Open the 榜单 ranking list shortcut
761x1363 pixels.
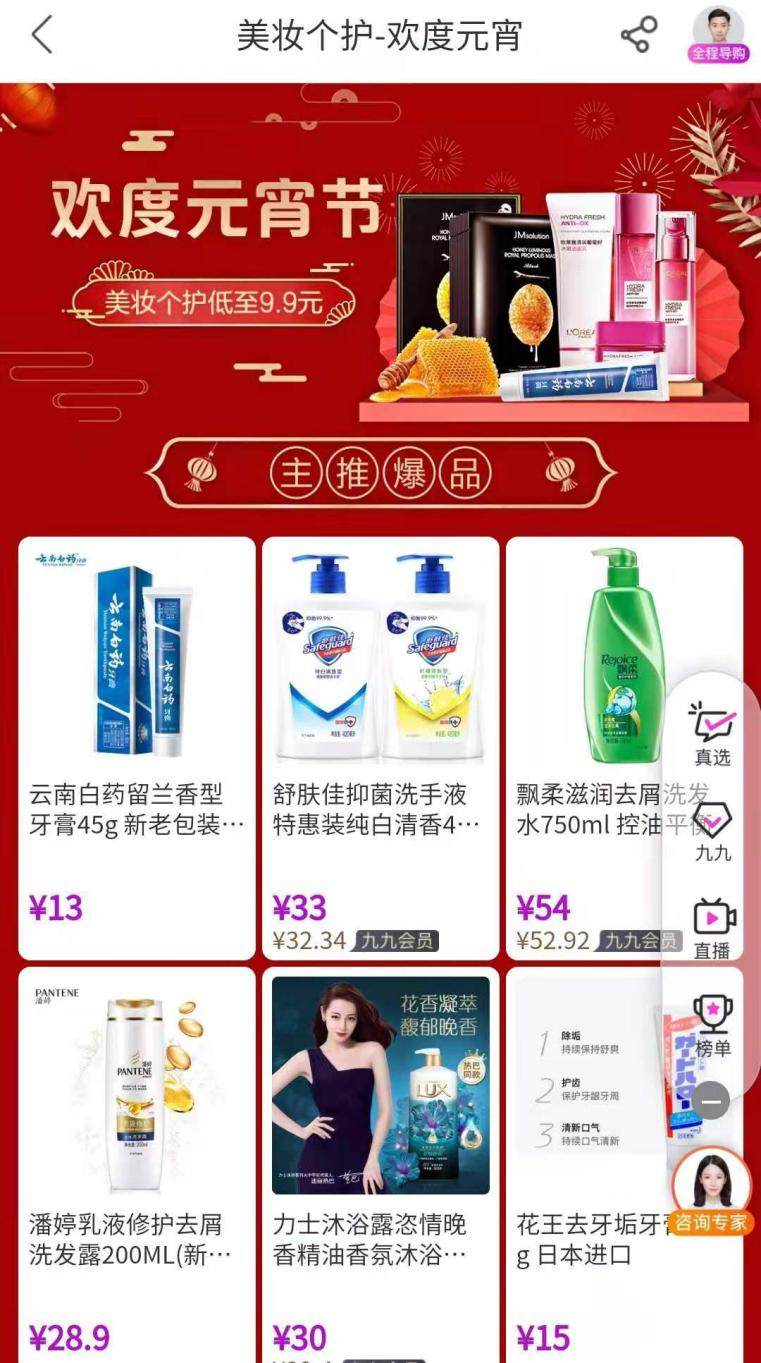click(x=712, y=1026)
